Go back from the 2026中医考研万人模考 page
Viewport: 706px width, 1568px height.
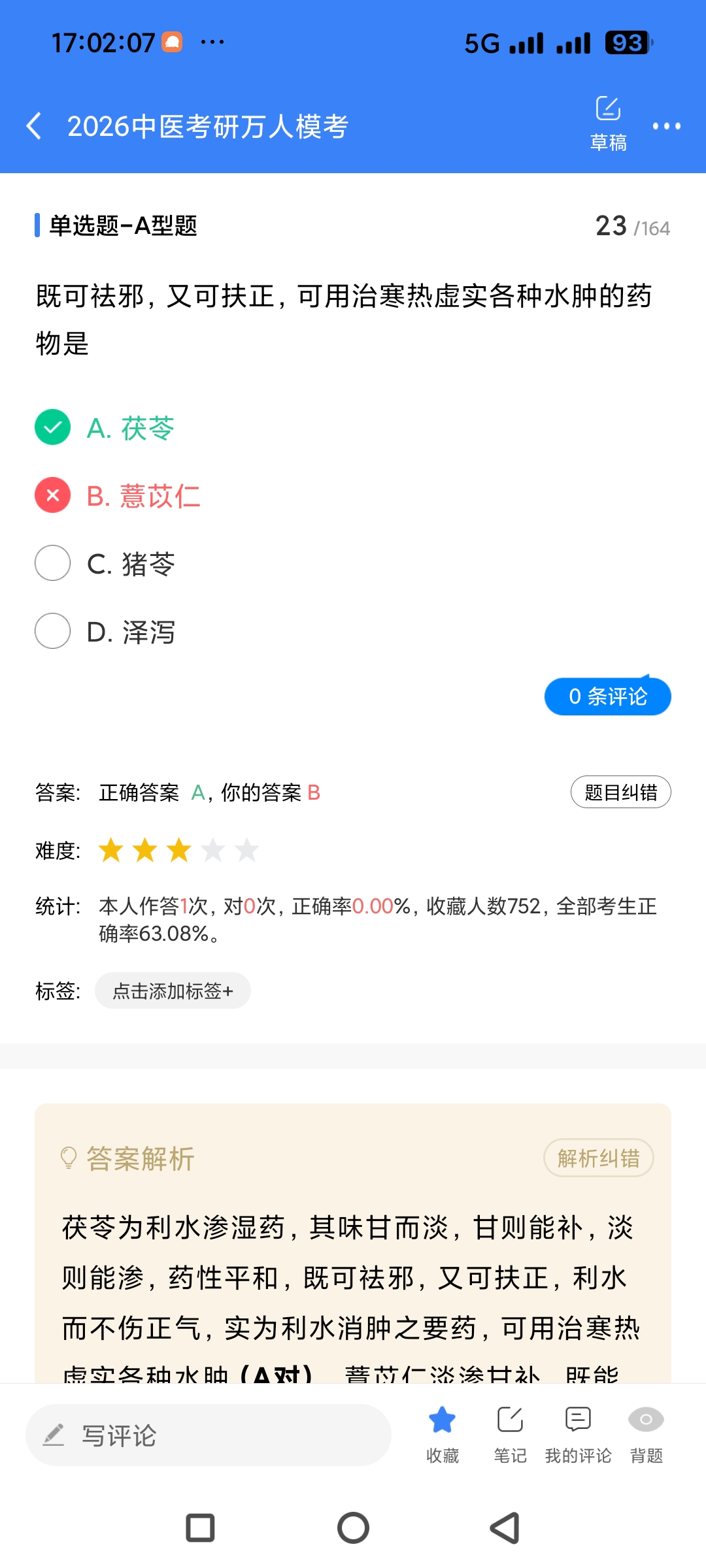34,125
